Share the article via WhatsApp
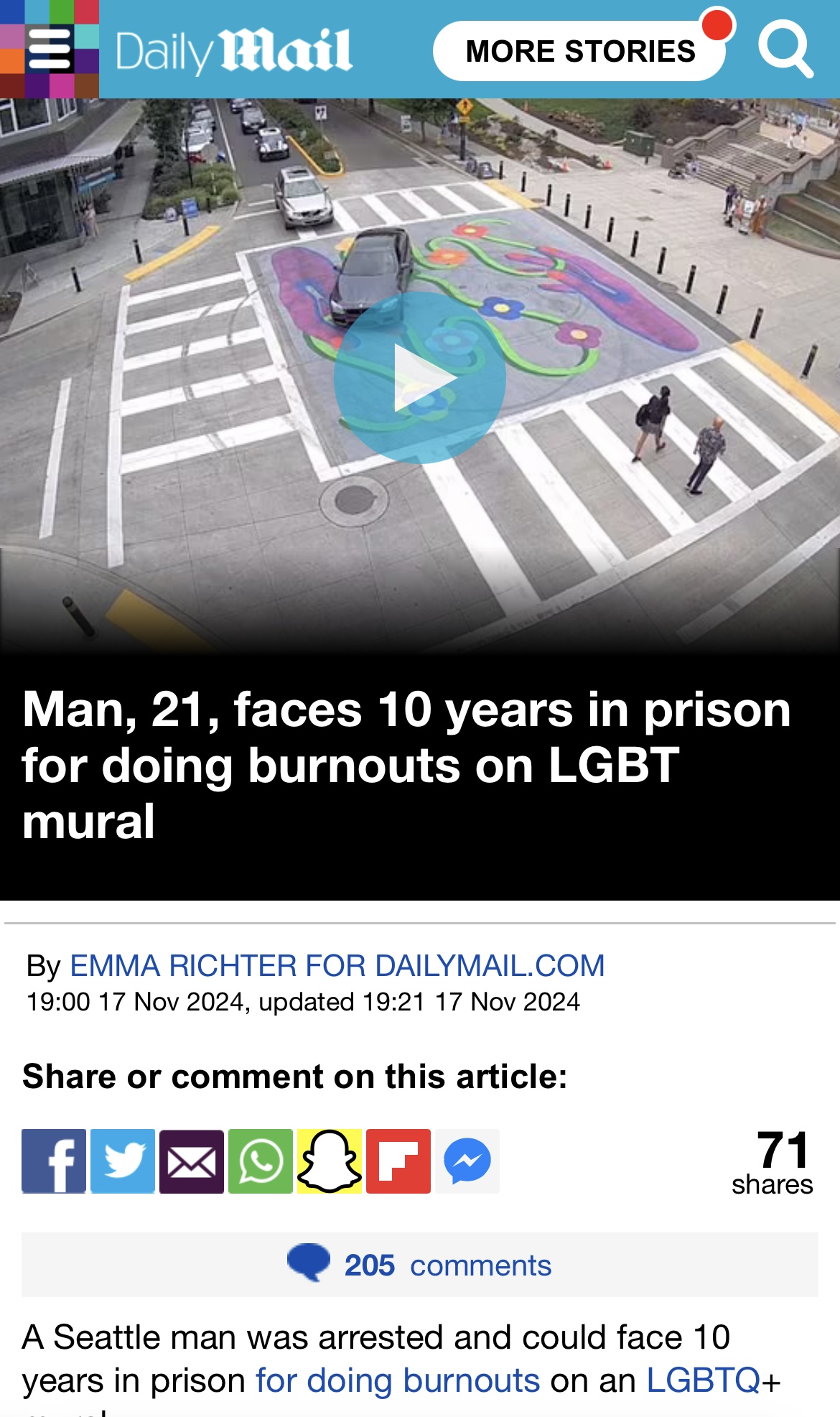Image resolution: width=840 pixels, height=1417 pixels. (x=261, y=1161)
